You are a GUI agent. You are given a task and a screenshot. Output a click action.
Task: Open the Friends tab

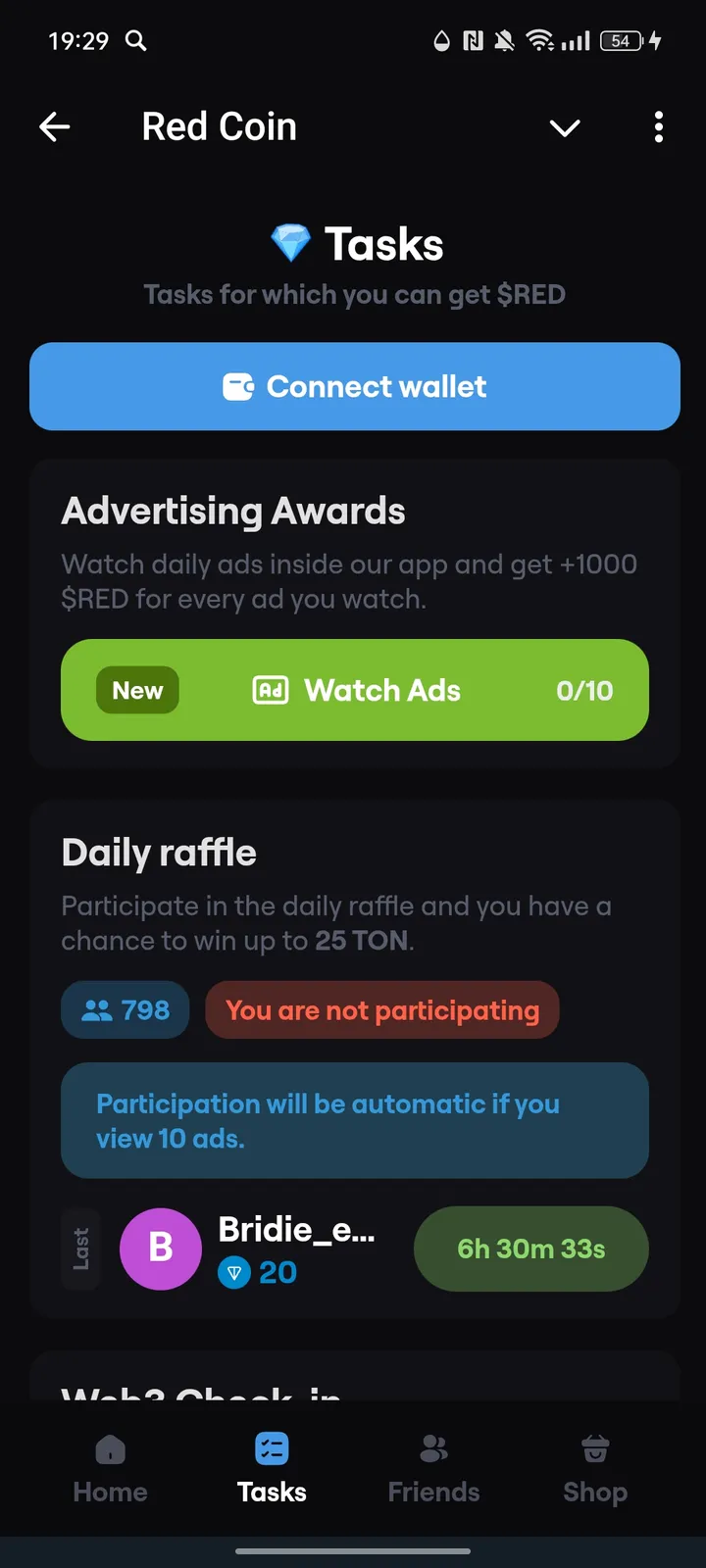(x=433, y=1467)
